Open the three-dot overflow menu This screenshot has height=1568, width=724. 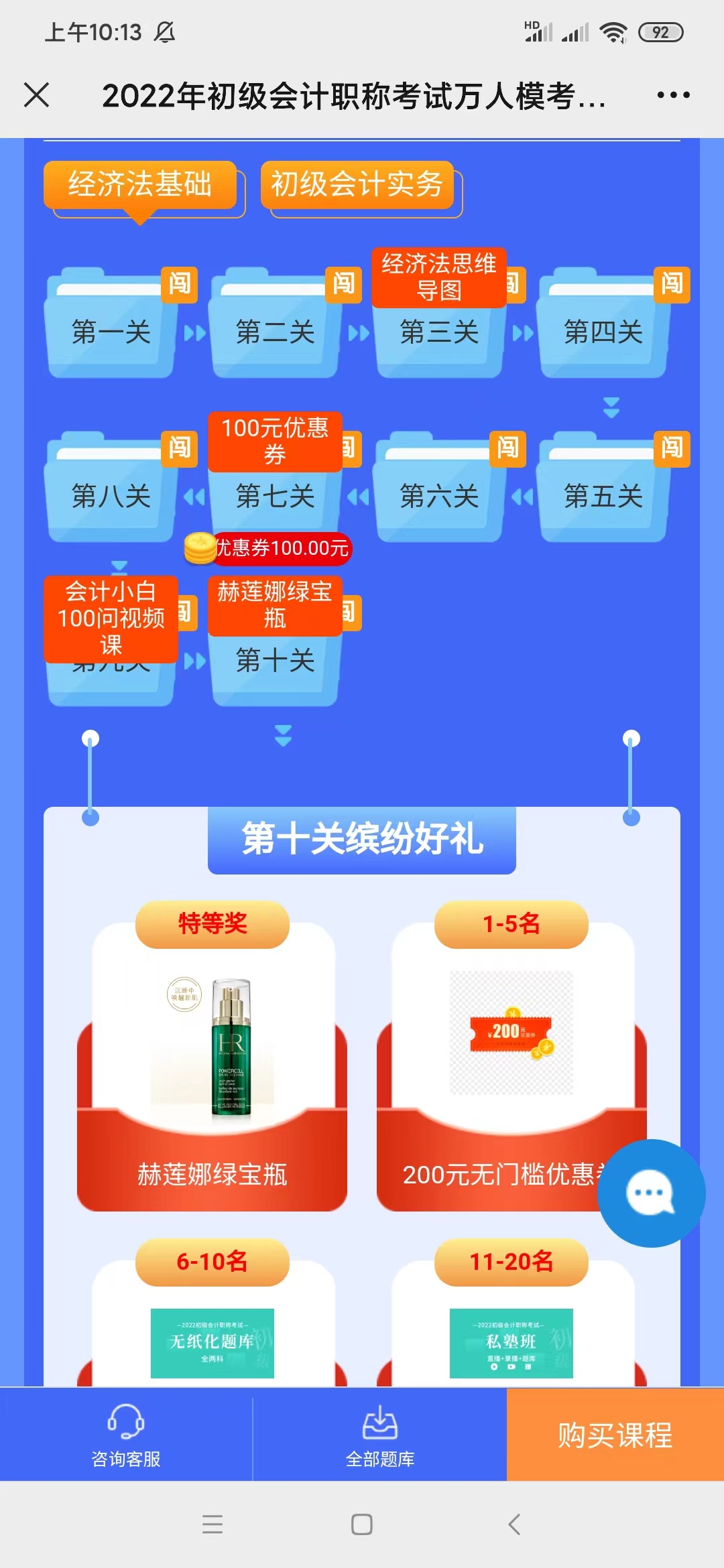[x=673, y=95]
